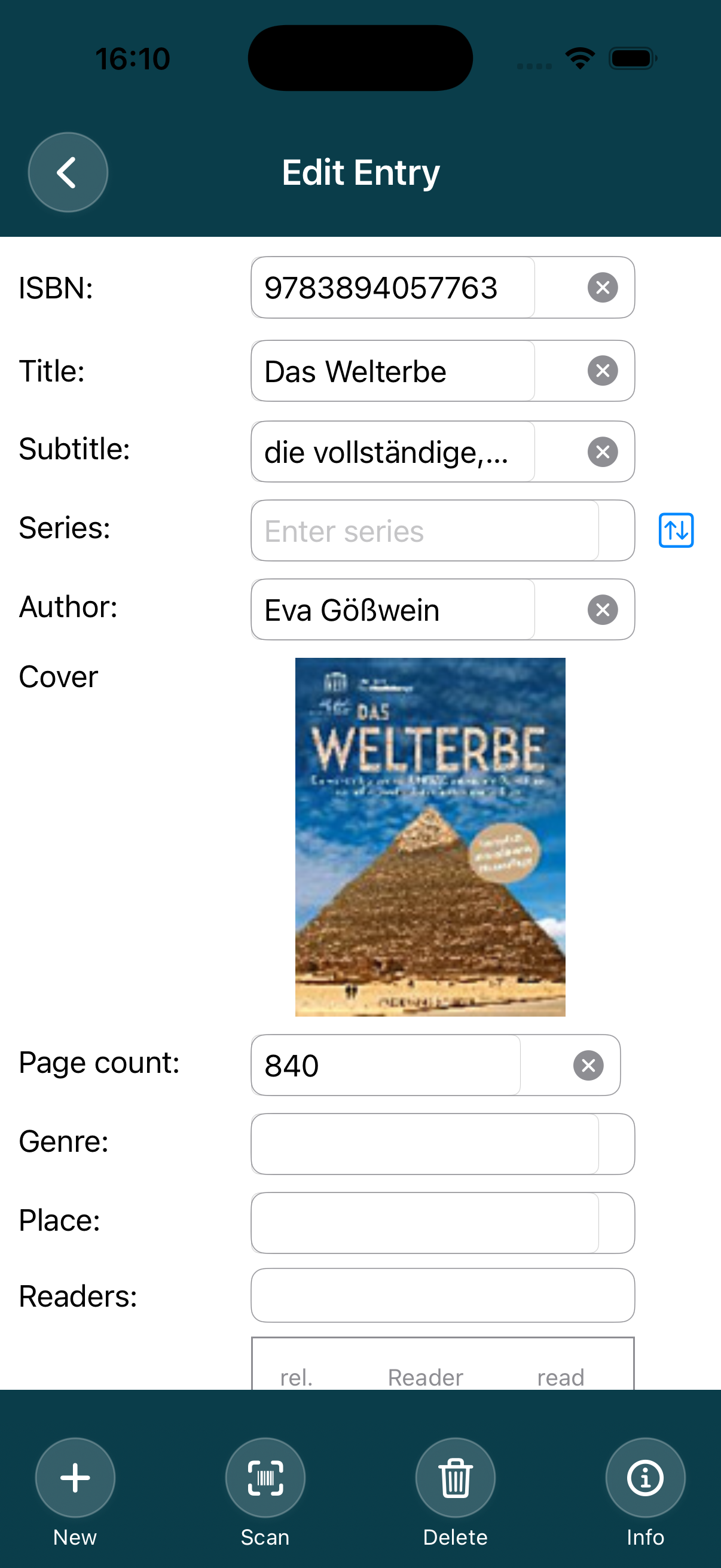Fill in the Genre field
The image size is (721, 1568).
click(x=424, y=1144)
